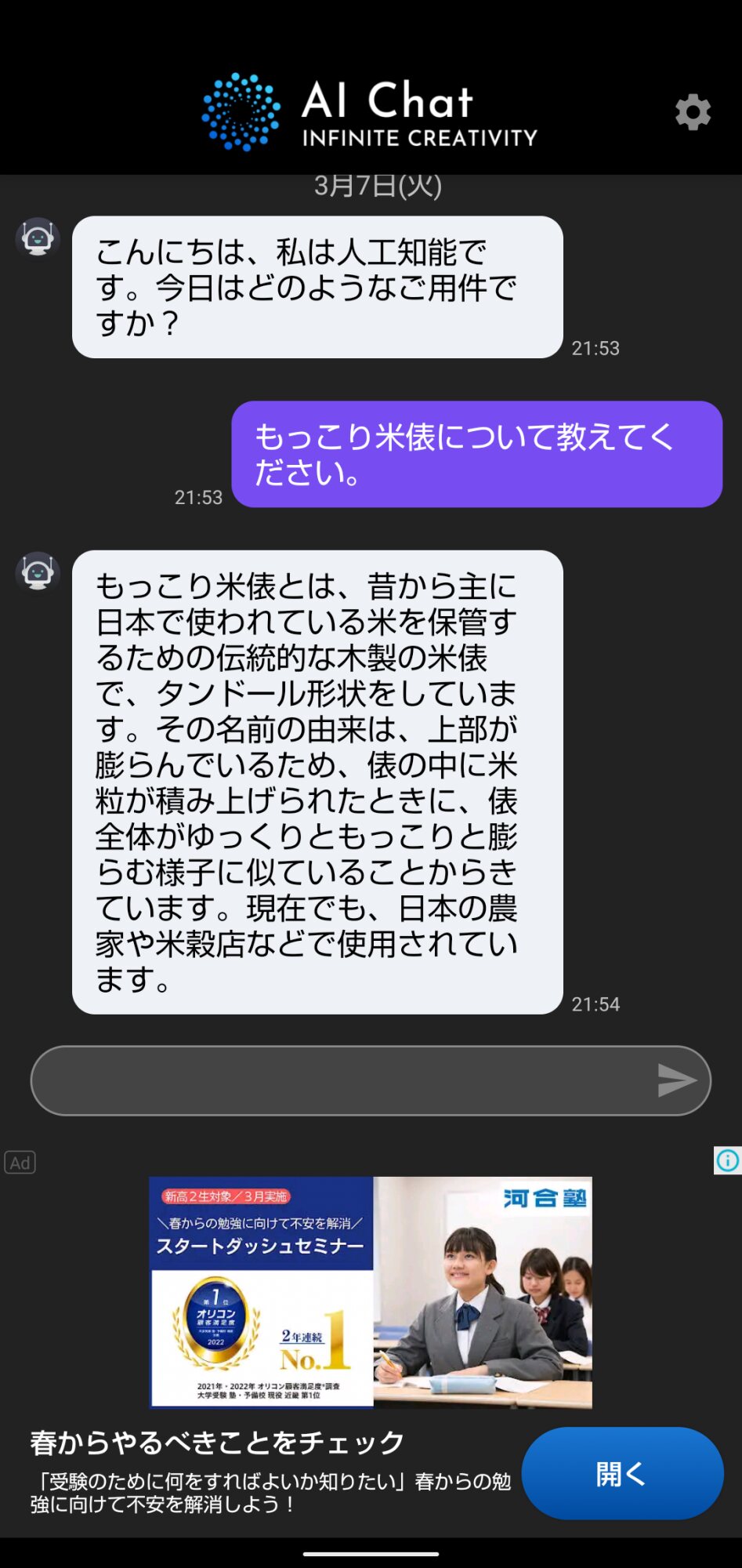Image resolution: width=742 pixels, height=1568 pixels.
Task: Open the 河合塾 seminar ad banner
Action: (x=371, y=1292)
